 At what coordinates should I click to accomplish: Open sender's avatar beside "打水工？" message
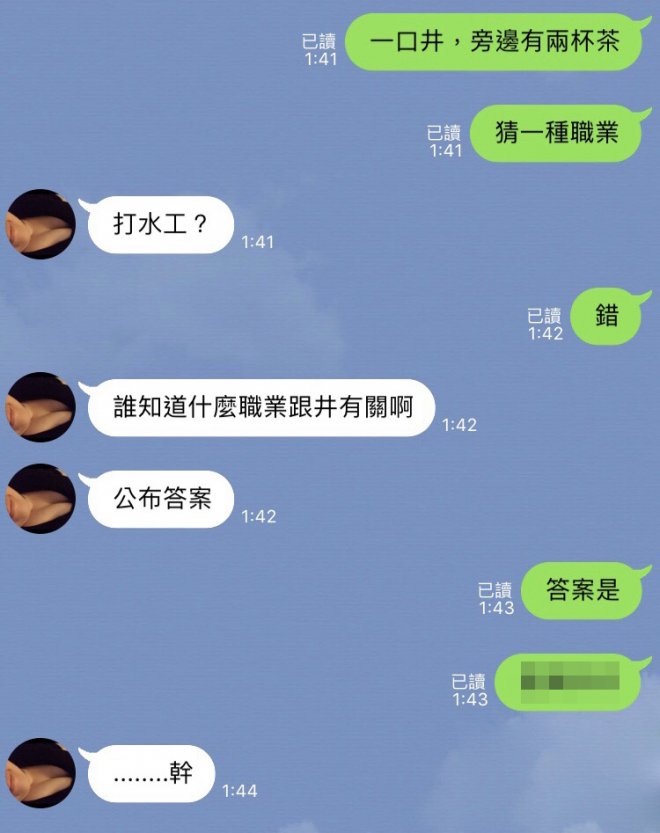(40, 224)
